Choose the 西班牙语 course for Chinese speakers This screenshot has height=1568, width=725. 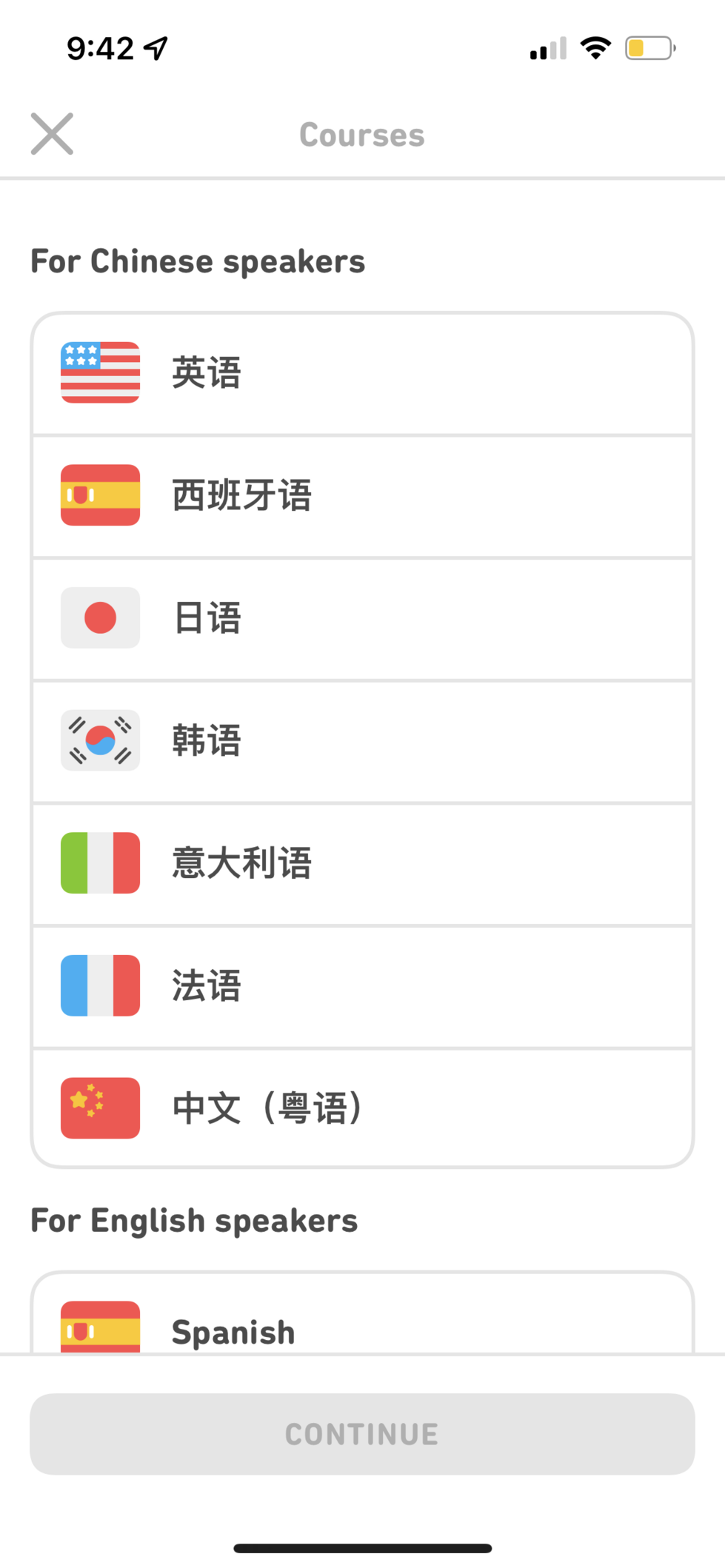click(x=362, y=495)
